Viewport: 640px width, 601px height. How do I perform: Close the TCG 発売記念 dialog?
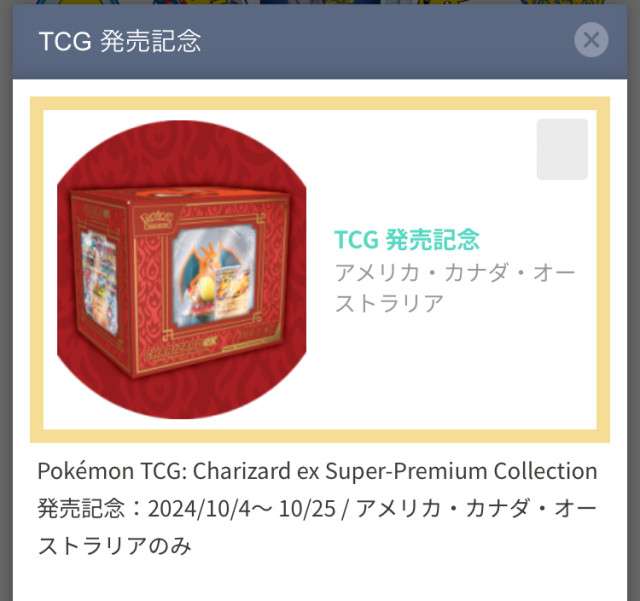[x=591, y=40]
